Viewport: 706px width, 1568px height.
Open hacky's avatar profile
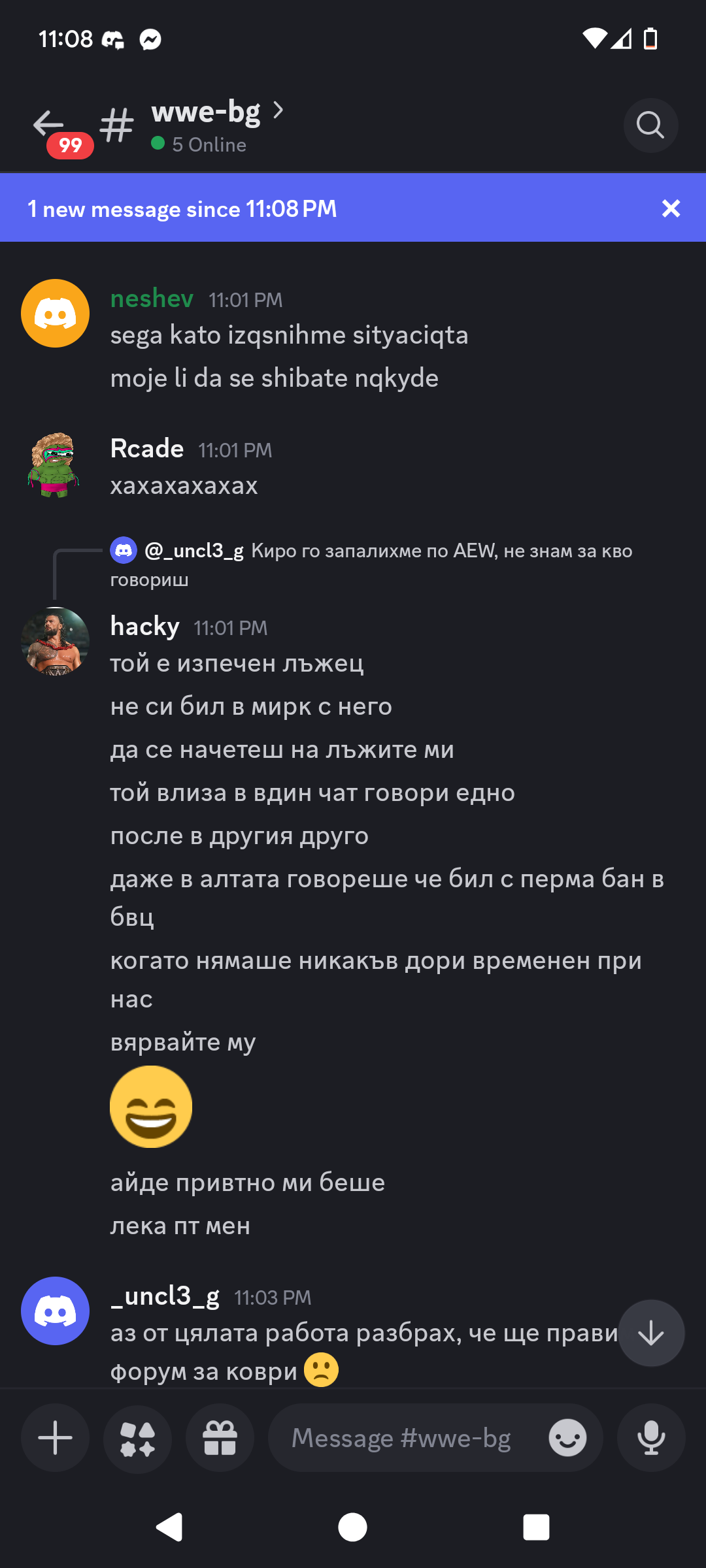pyautogui.click(x=55, y=641)
